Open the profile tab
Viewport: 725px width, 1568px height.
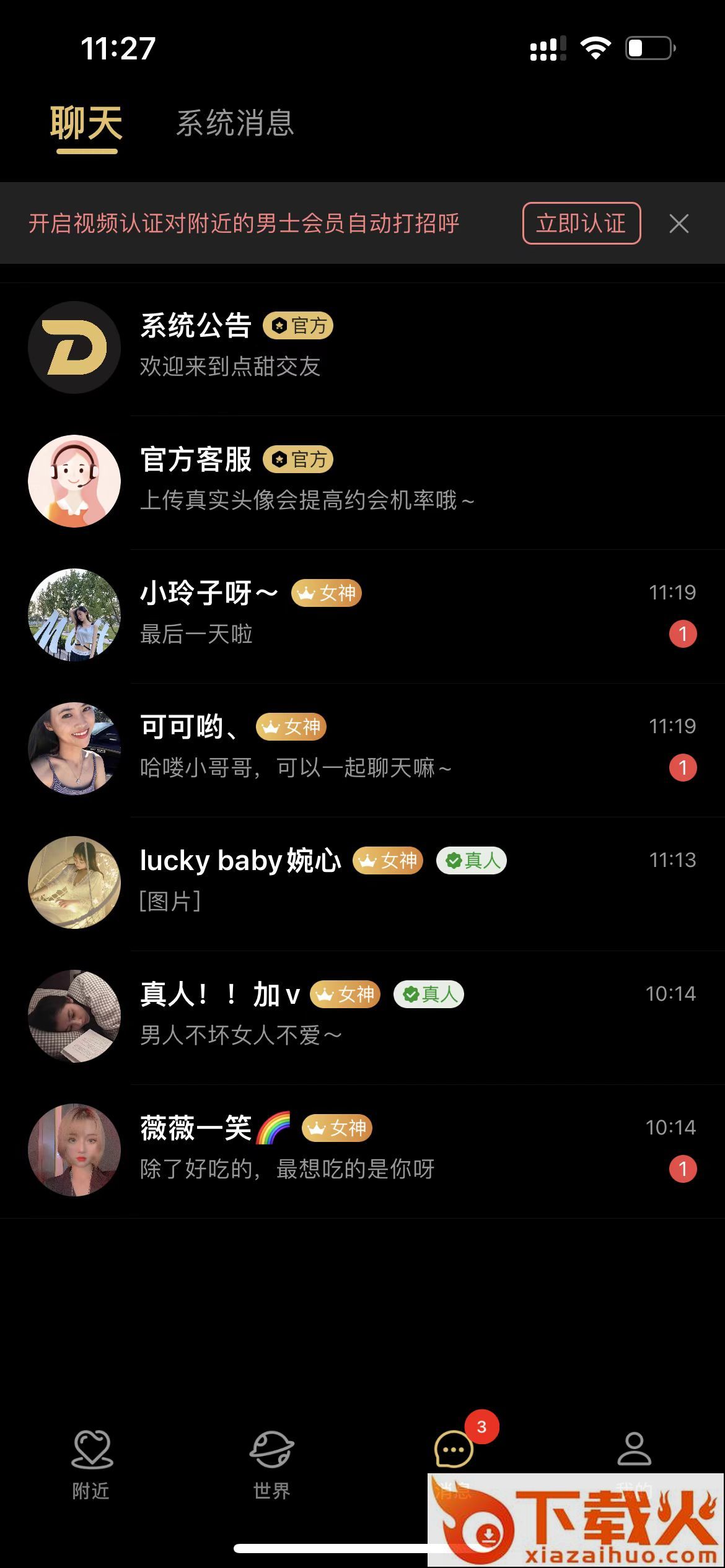[634, 1452]
